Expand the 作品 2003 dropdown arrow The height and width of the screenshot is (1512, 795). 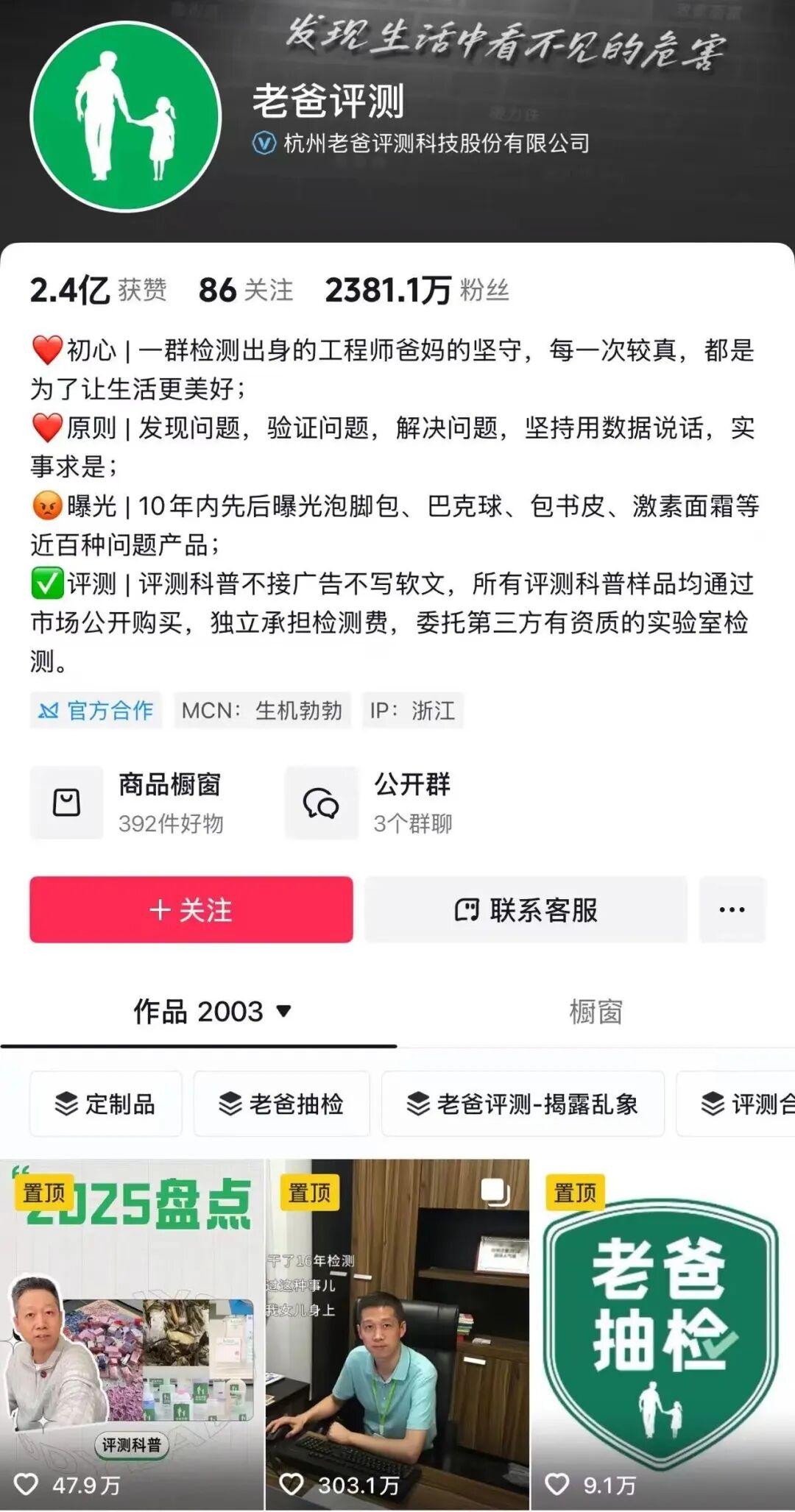[284, 1012]
